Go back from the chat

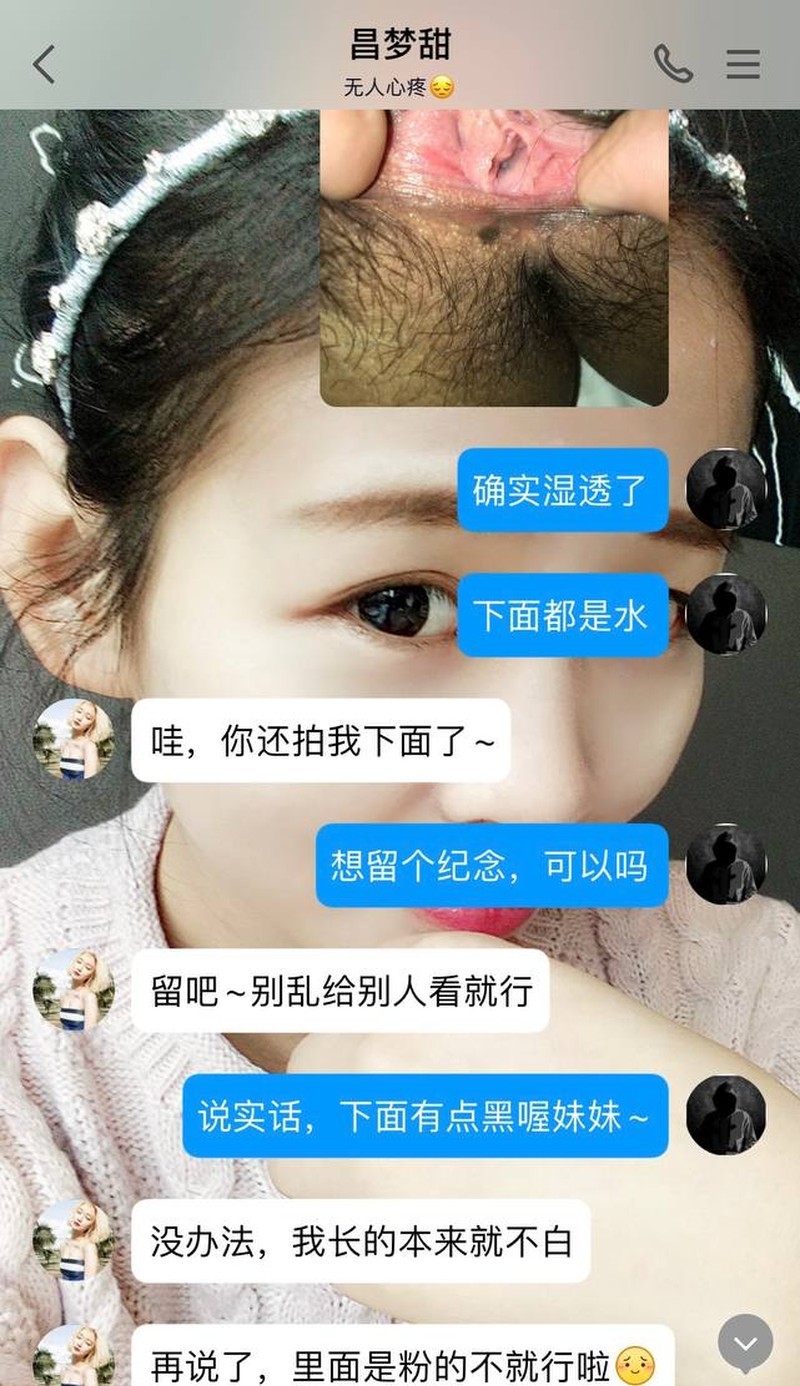pyautogui.click(x=44, y=65)
